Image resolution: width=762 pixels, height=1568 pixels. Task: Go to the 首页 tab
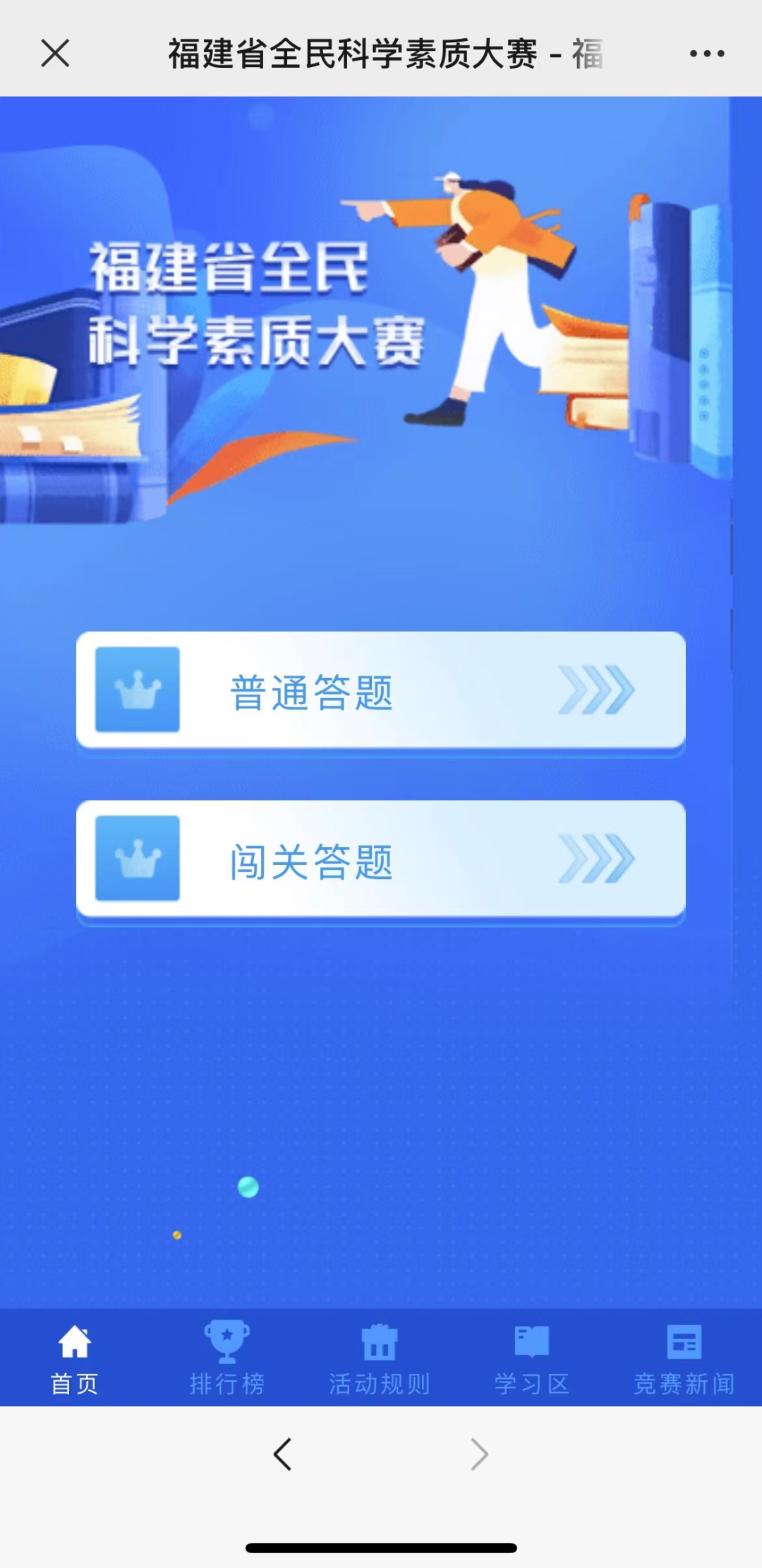[75, 1358]
